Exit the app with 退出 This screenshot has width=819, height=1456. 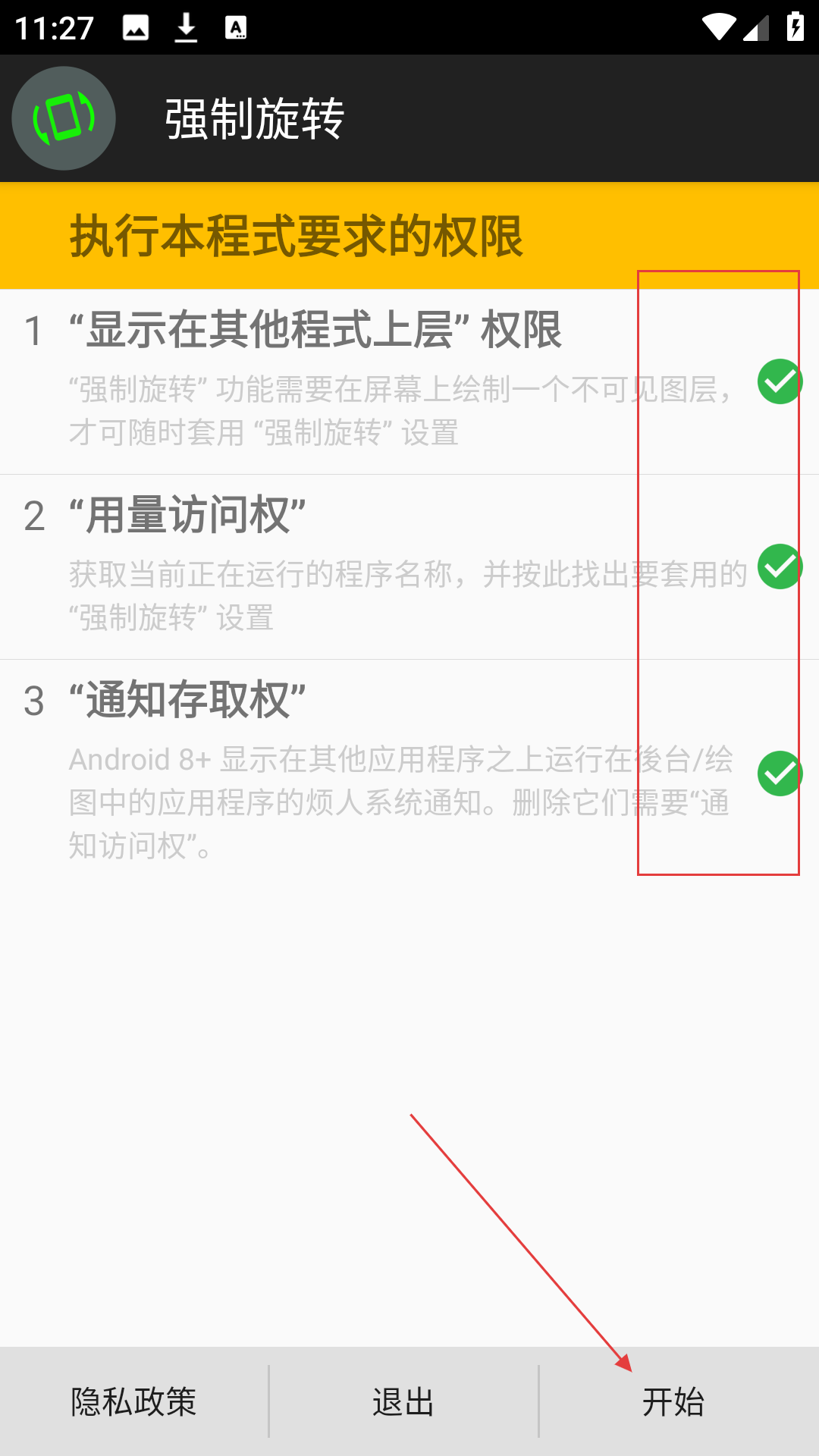403,1401
